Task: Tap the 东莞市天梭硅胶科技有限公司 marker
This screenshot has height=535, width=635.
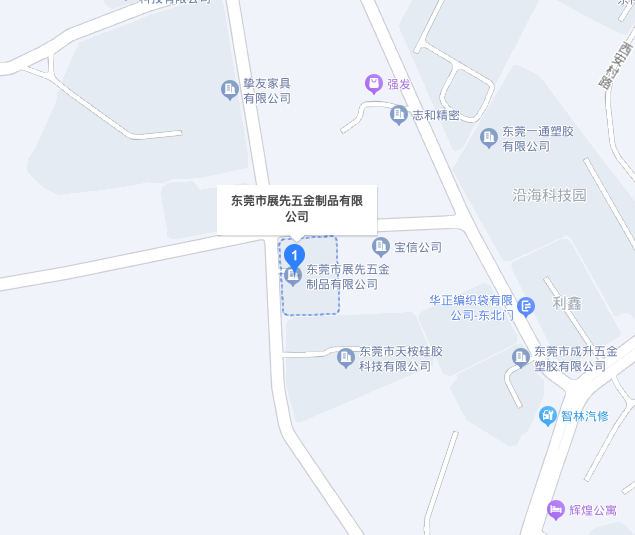Action: pyautogui.click(x=346, y=357)
